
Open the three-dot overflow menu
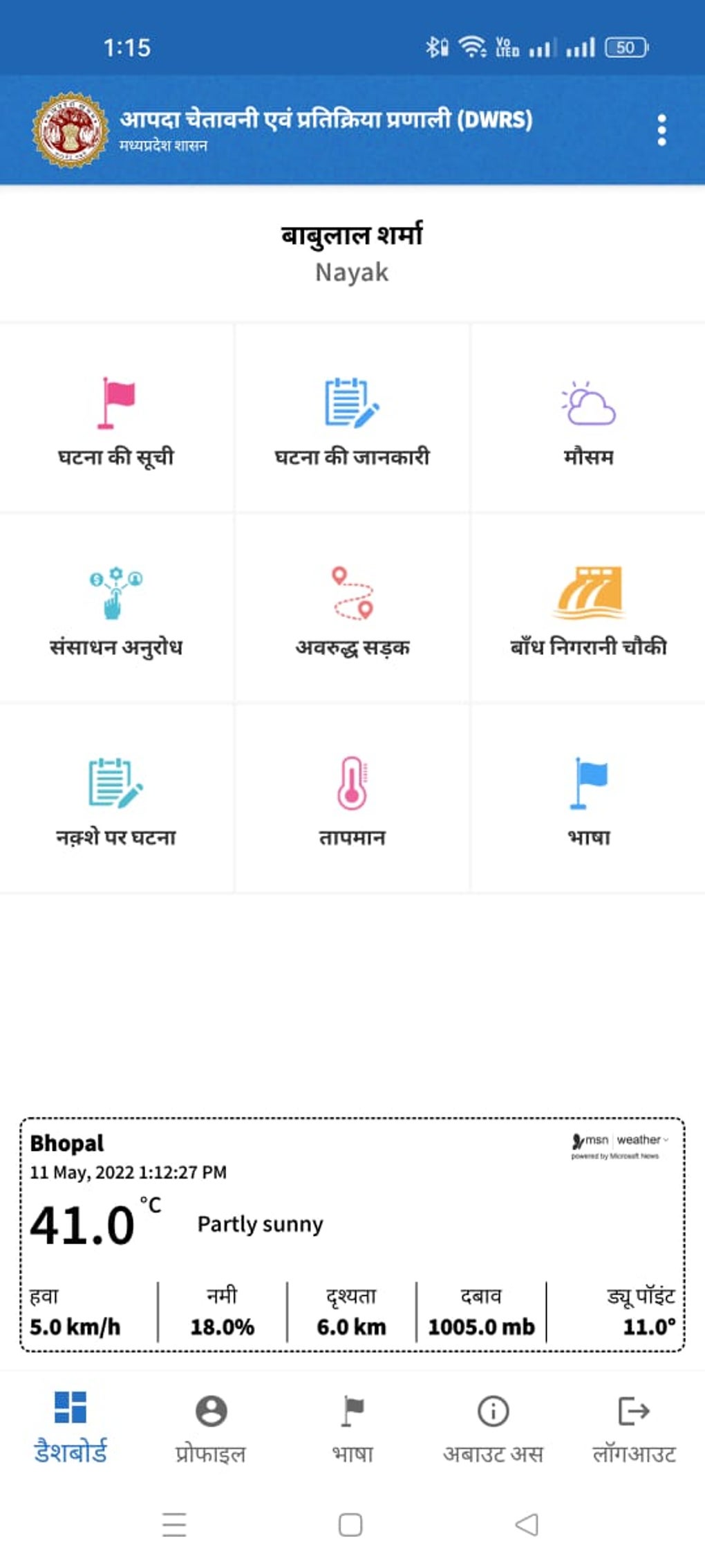(x=661, y=130)
